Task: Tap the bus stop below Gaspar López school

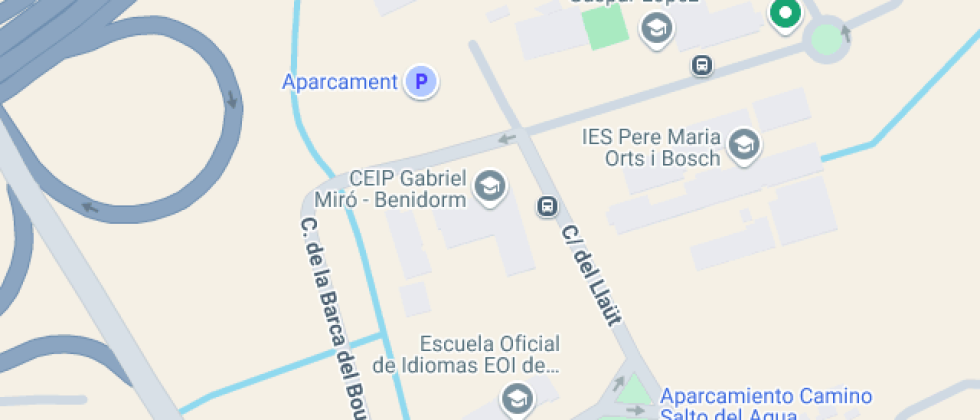Action: [x=702, y=66]
